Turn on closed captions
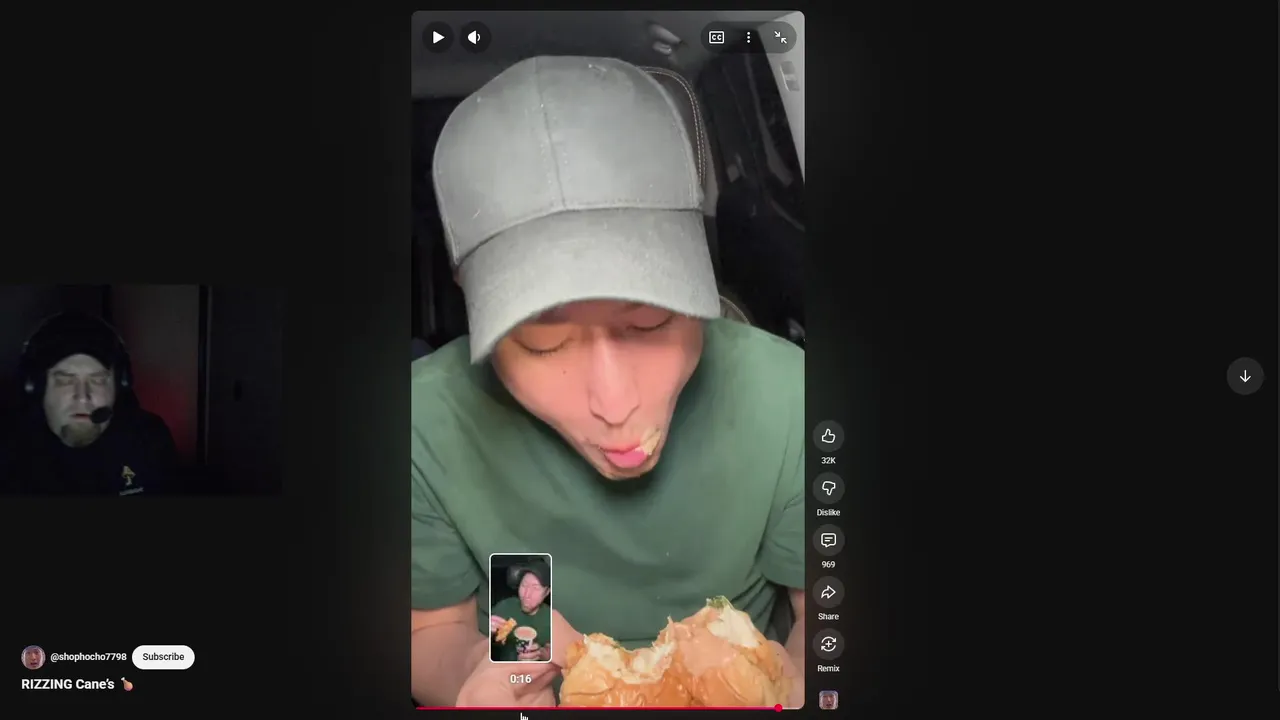The image size is (1280, 720). (717, 37)
